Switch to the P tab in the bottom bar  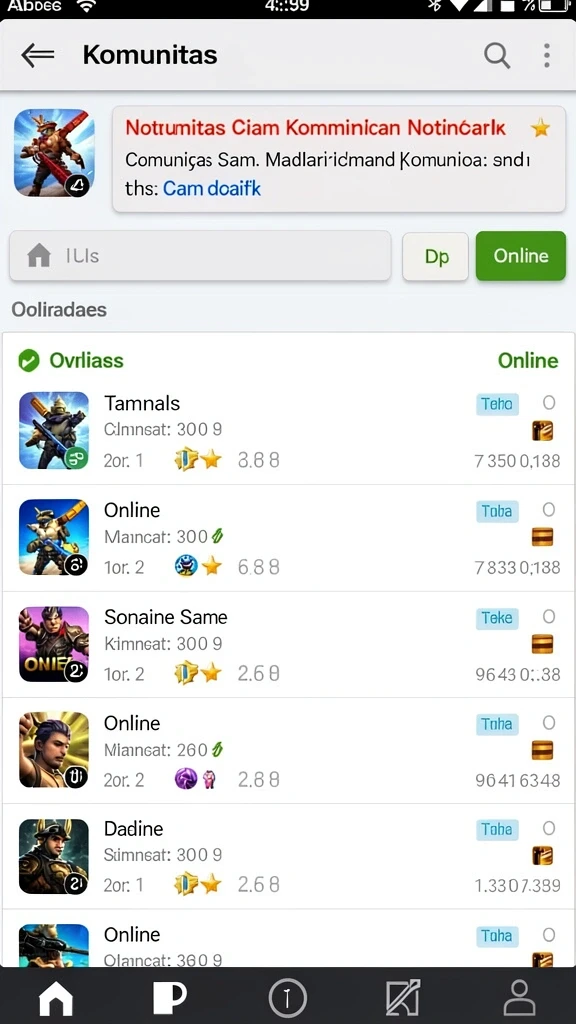click(170, 998)
